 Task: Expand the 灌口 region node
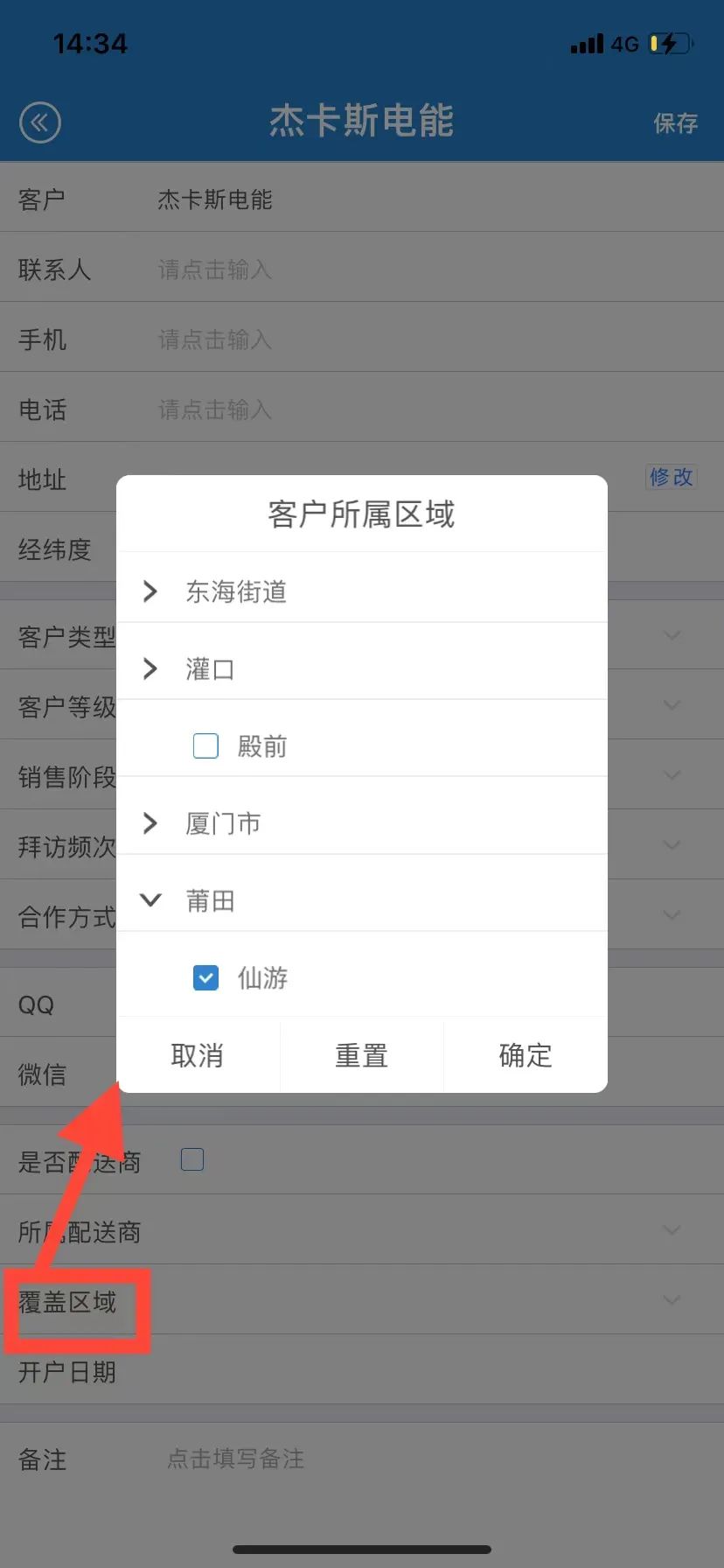click(x=150, y=669)
